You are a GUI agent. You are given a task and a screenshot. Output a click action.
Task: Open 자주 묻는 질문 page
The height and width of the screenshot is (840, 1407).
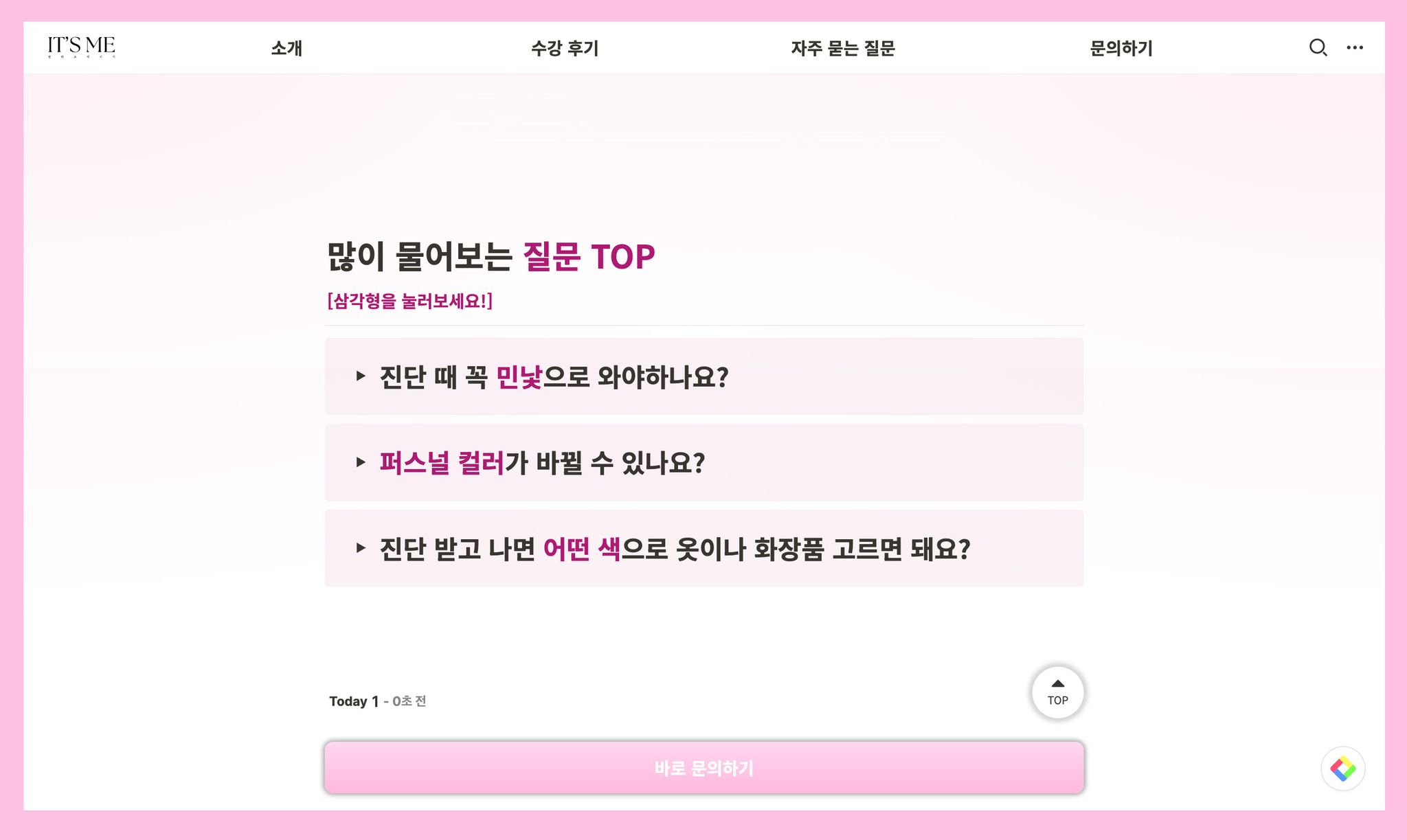point(842,48)
